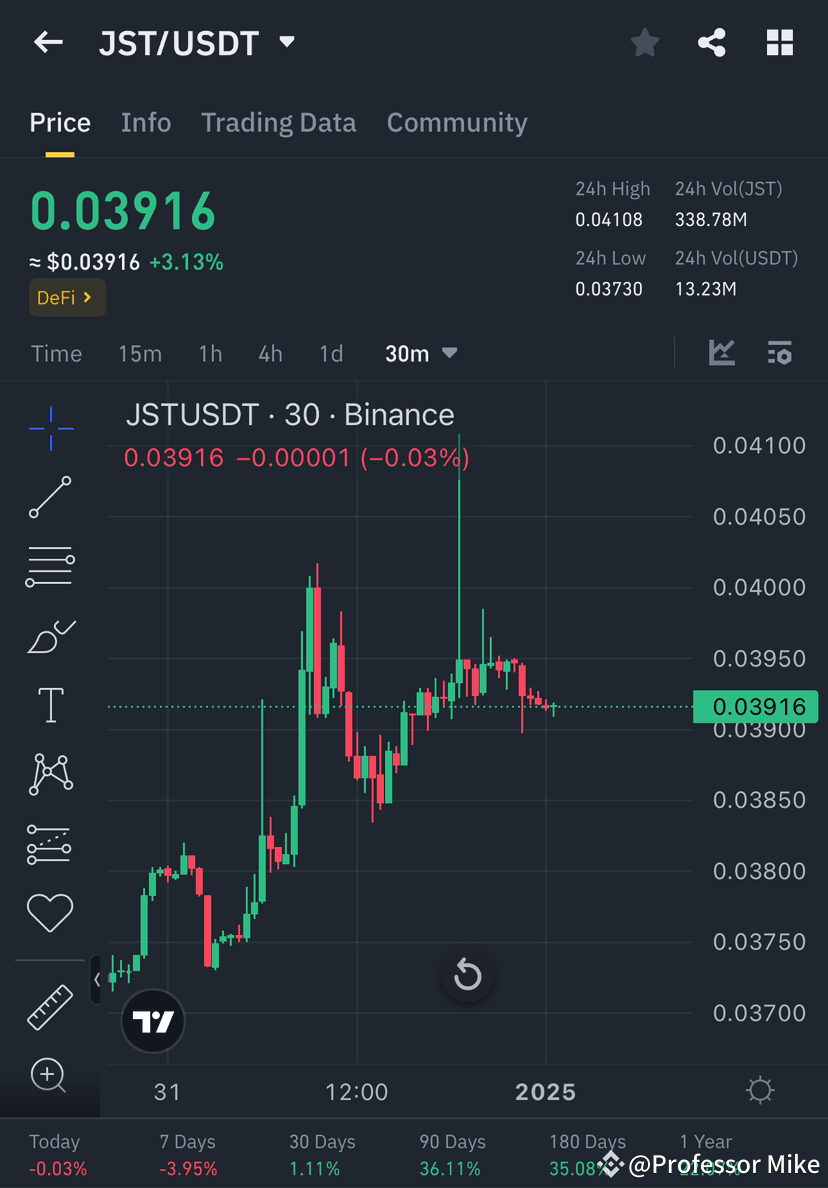The image size is (828, 1188).
Task: Toggle the favorite star for JST/USDT
Action: [x=644, y=42]
